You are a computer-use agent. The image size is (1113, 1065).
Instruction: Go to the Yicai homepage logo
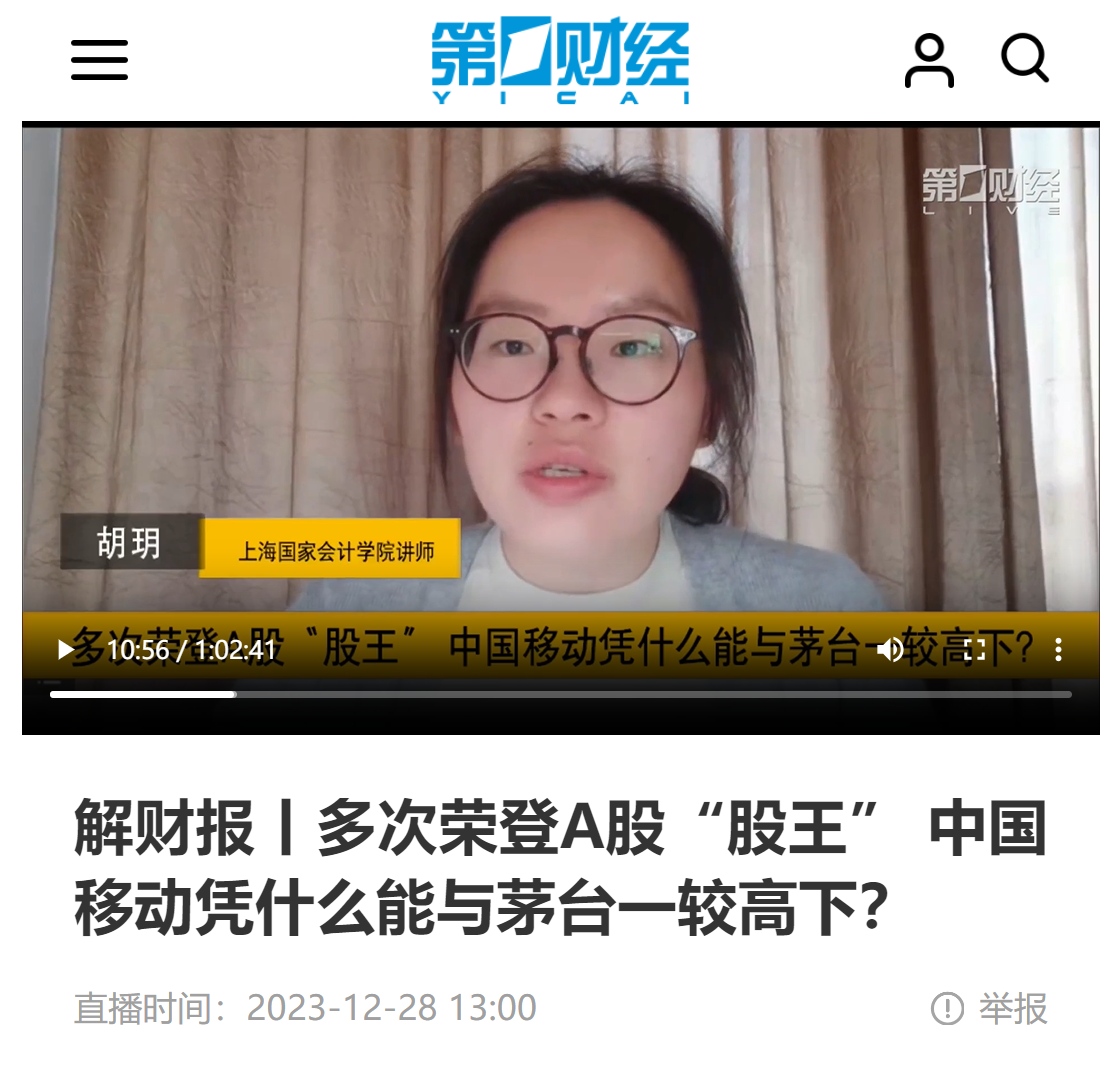(560, 60)
